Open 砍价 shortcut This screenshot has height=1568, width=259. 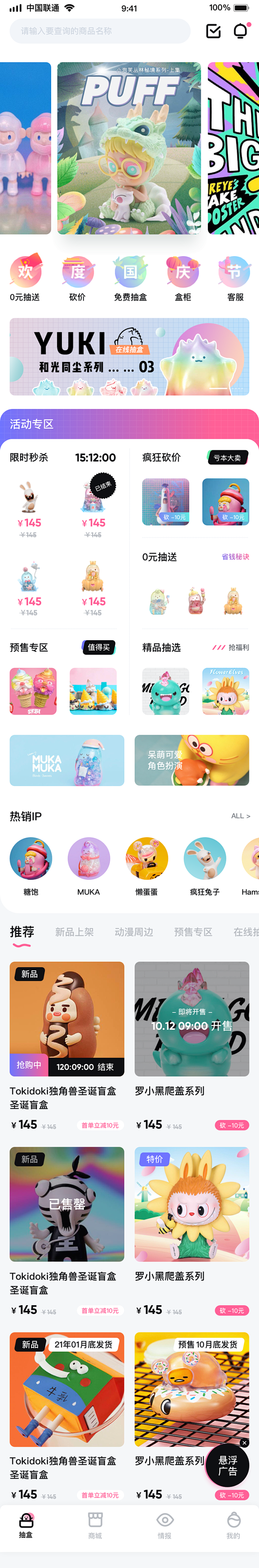77,279
